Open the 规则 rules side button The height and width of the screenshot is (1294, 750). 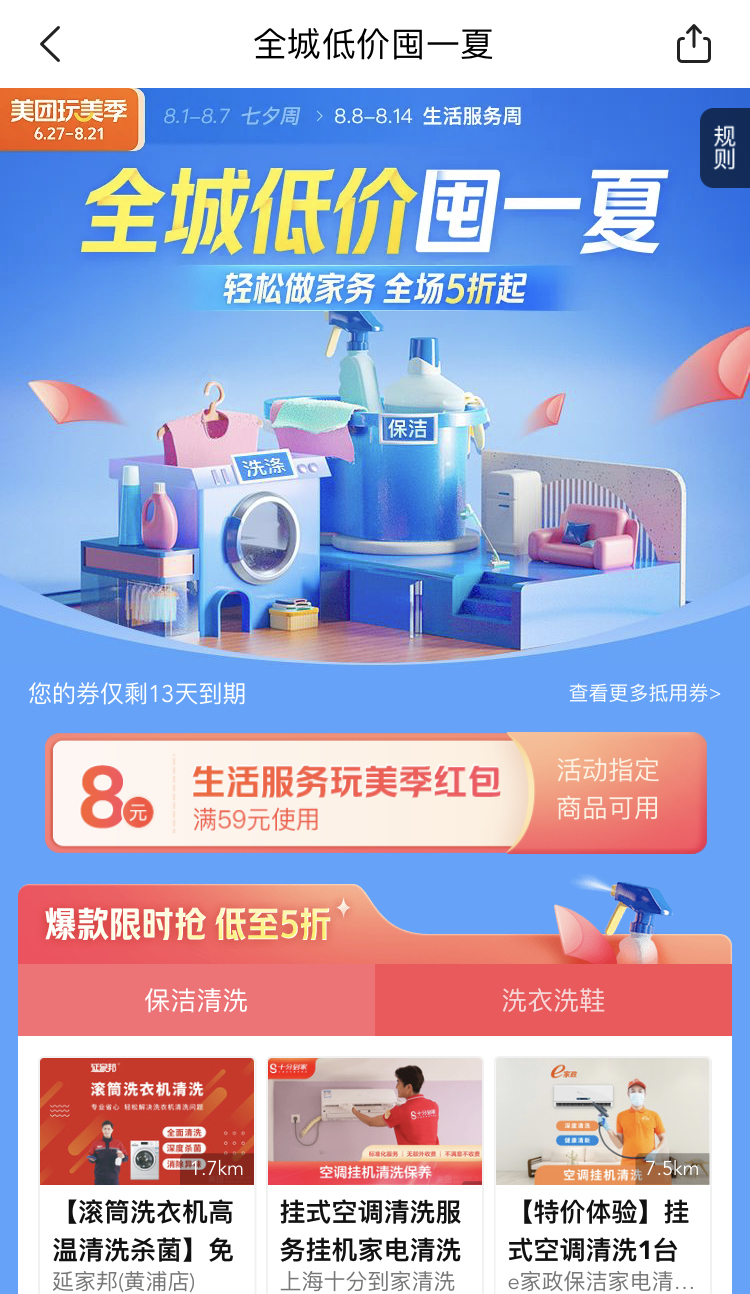725,148
